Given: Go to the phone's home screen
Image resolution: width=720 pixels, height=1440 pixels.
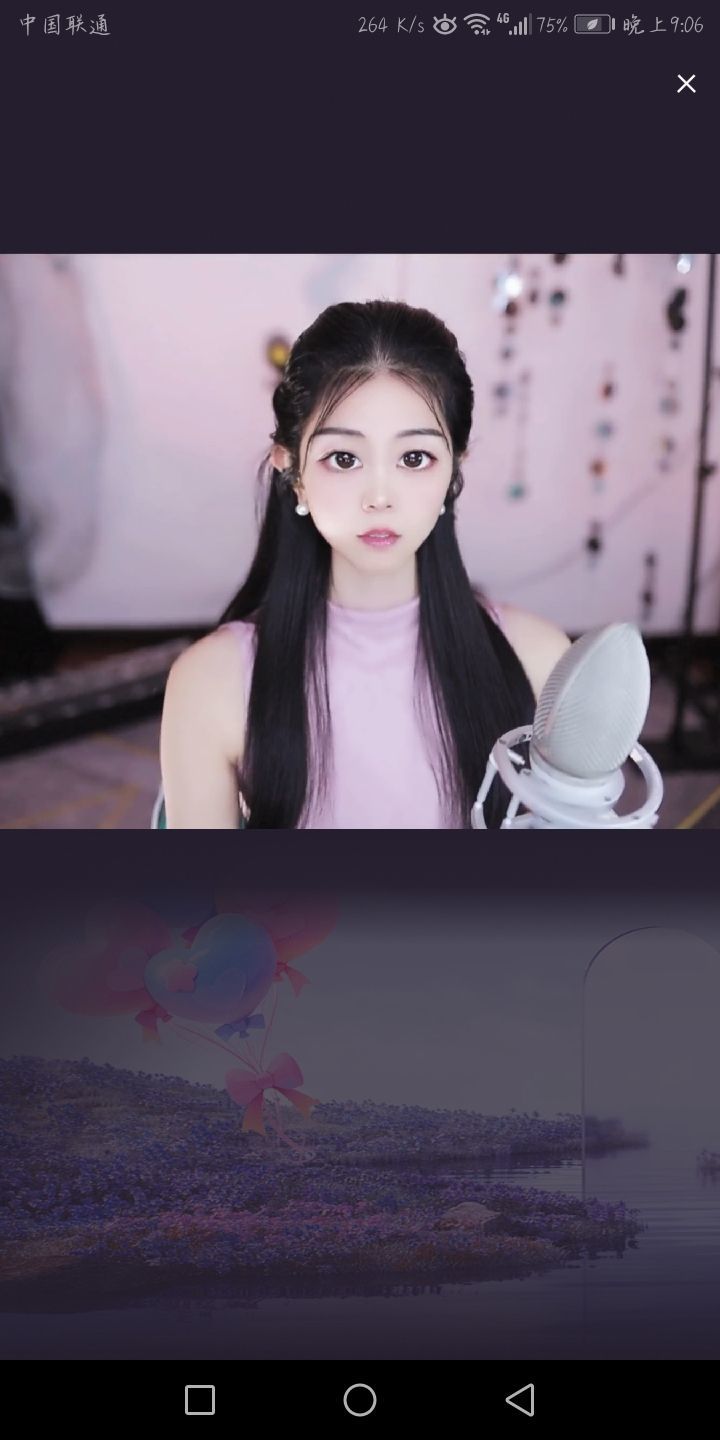Looking at the screenshot, I should (360, 1400).
